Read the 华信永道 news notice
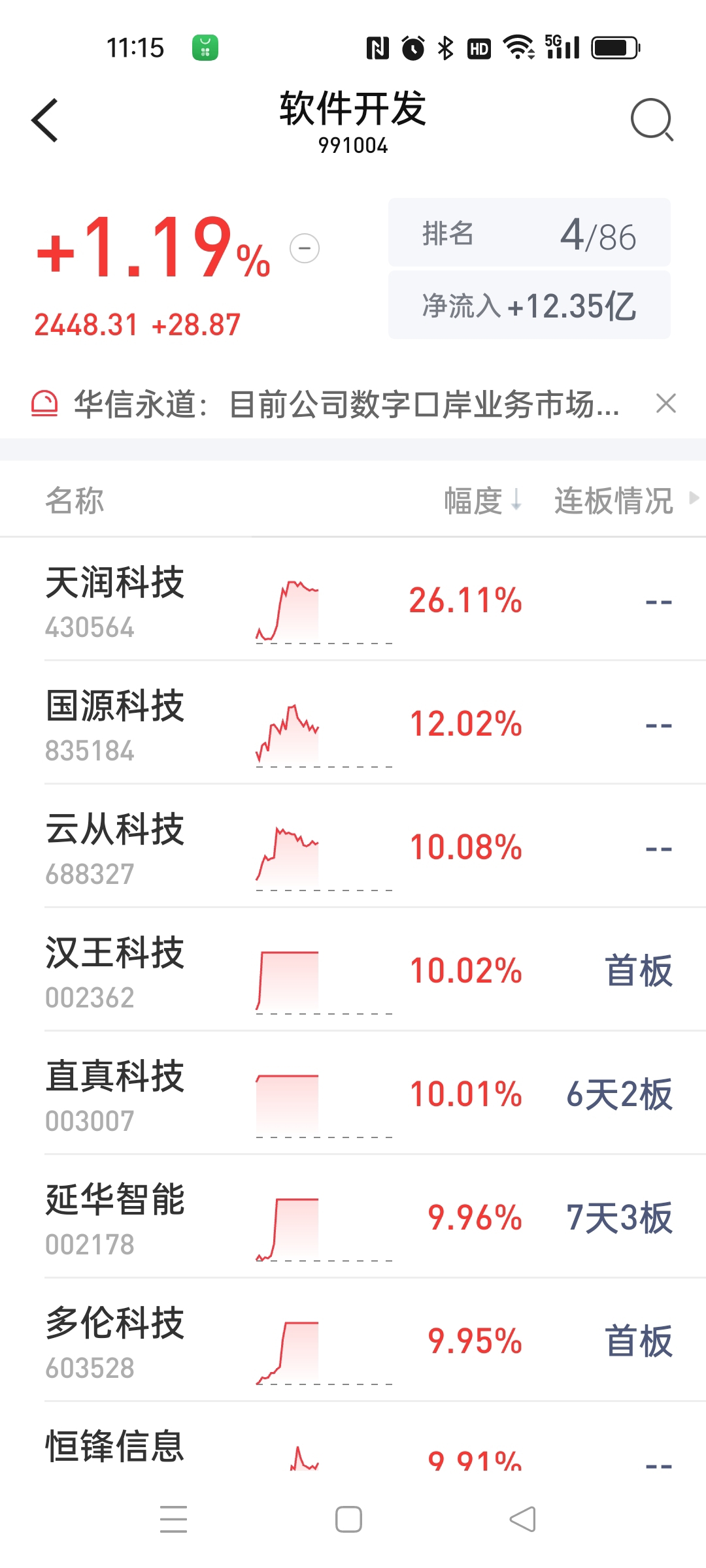 tap(346, 404)
